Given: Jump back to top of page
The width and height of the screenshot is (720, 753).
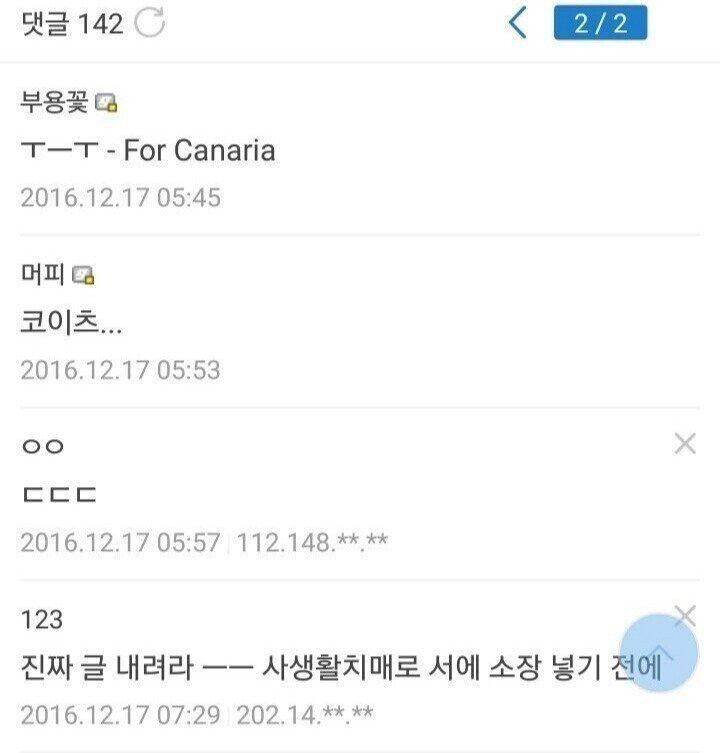Looking at the screenshot, I should [659, 653].
